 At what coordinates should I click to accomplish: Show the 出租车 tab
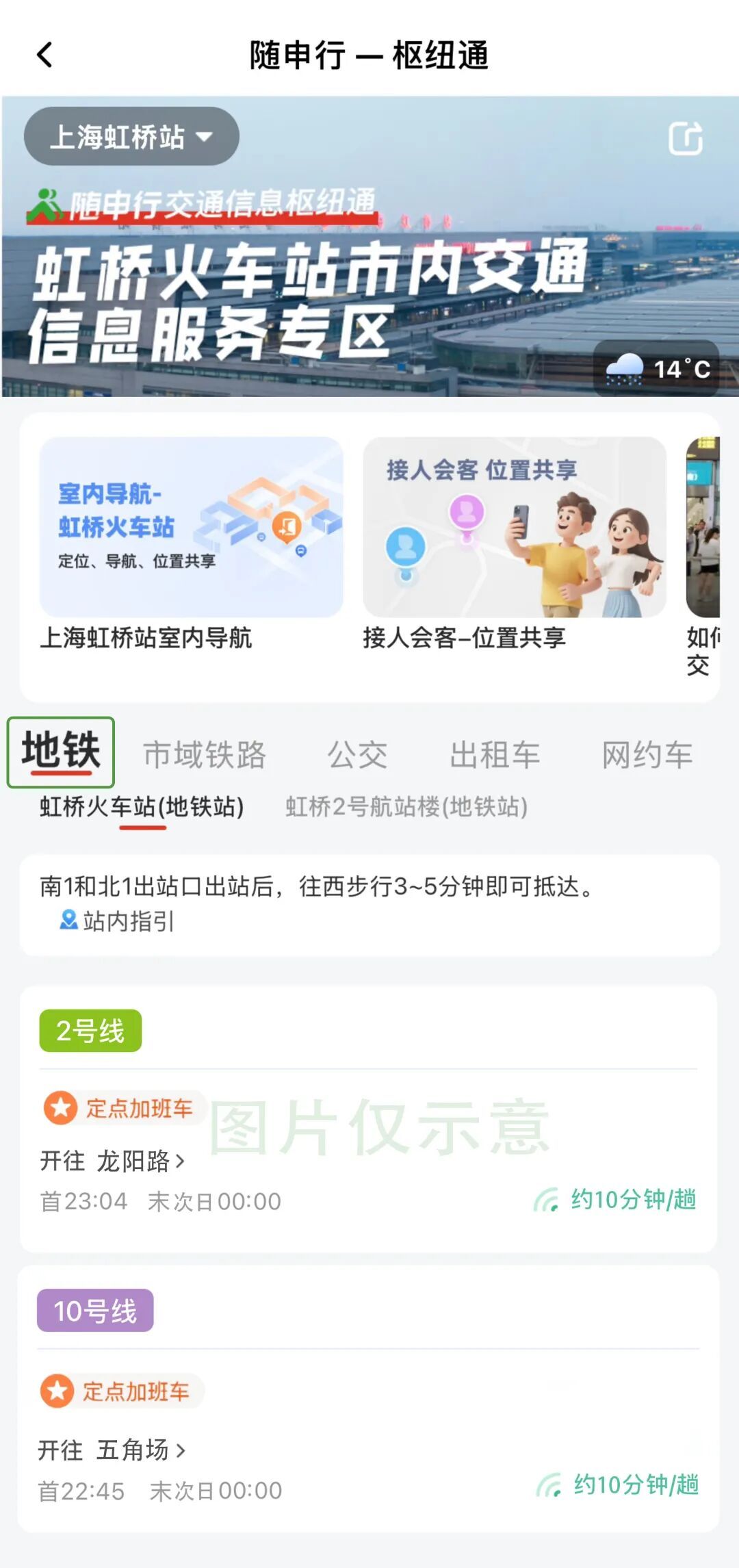coord(495,755)
